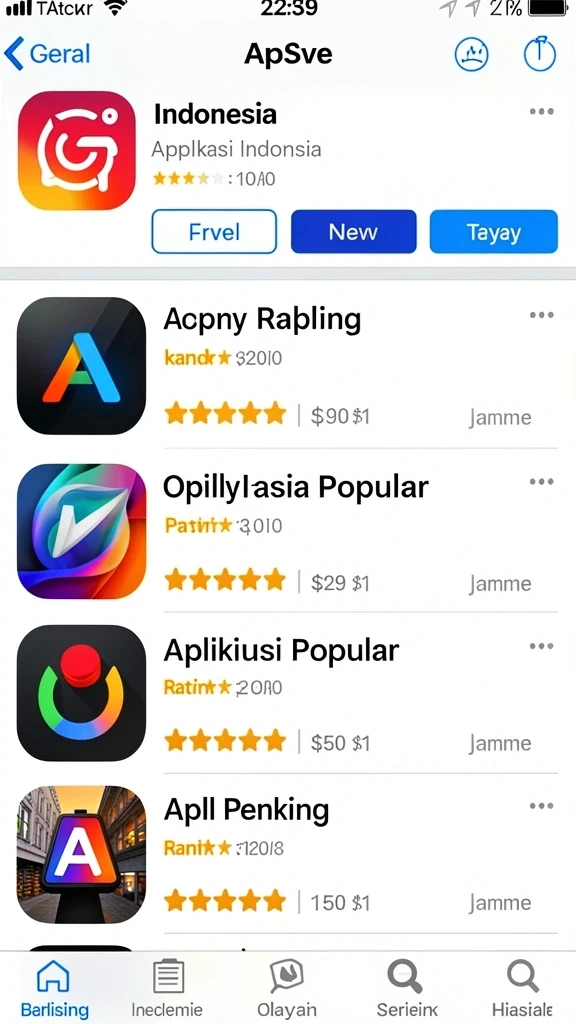Viewport: 576px width, 1024px height.
Task: Switch to the Inecleme tab
Action: point(167,989)
